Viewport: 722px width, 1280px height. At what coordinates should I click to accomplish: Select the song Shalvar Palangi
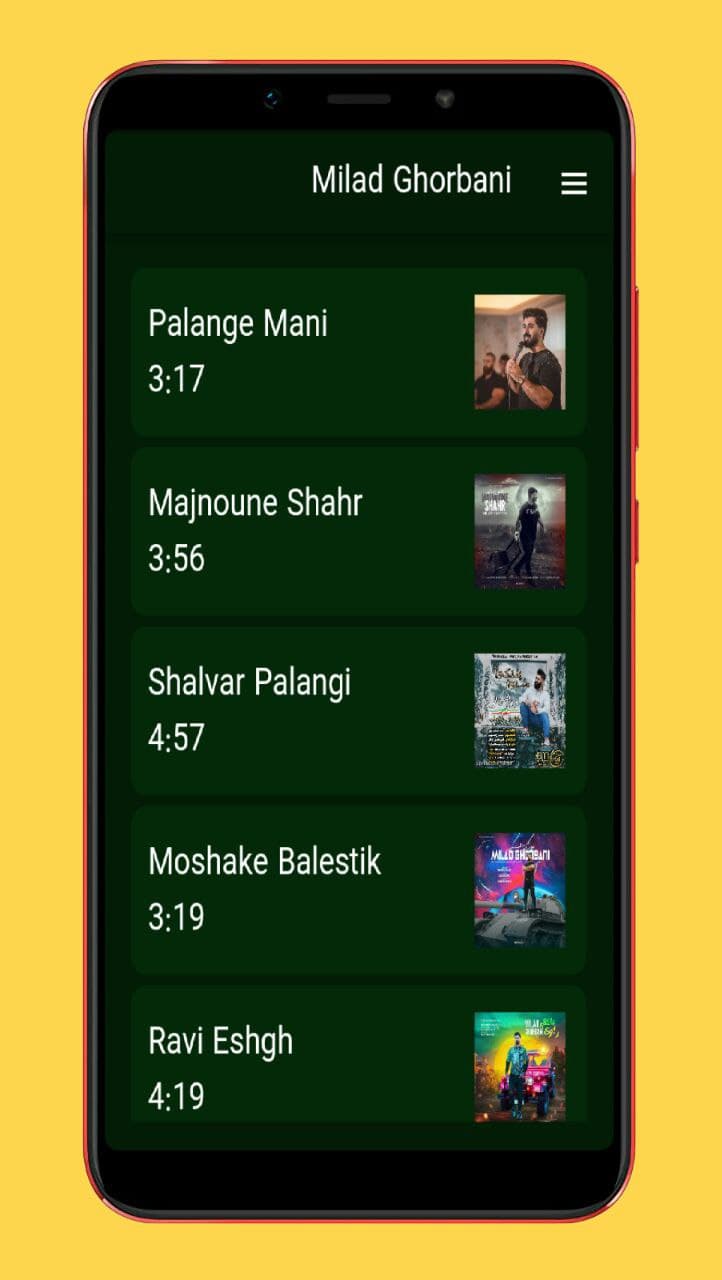click(x=357, y=711)
